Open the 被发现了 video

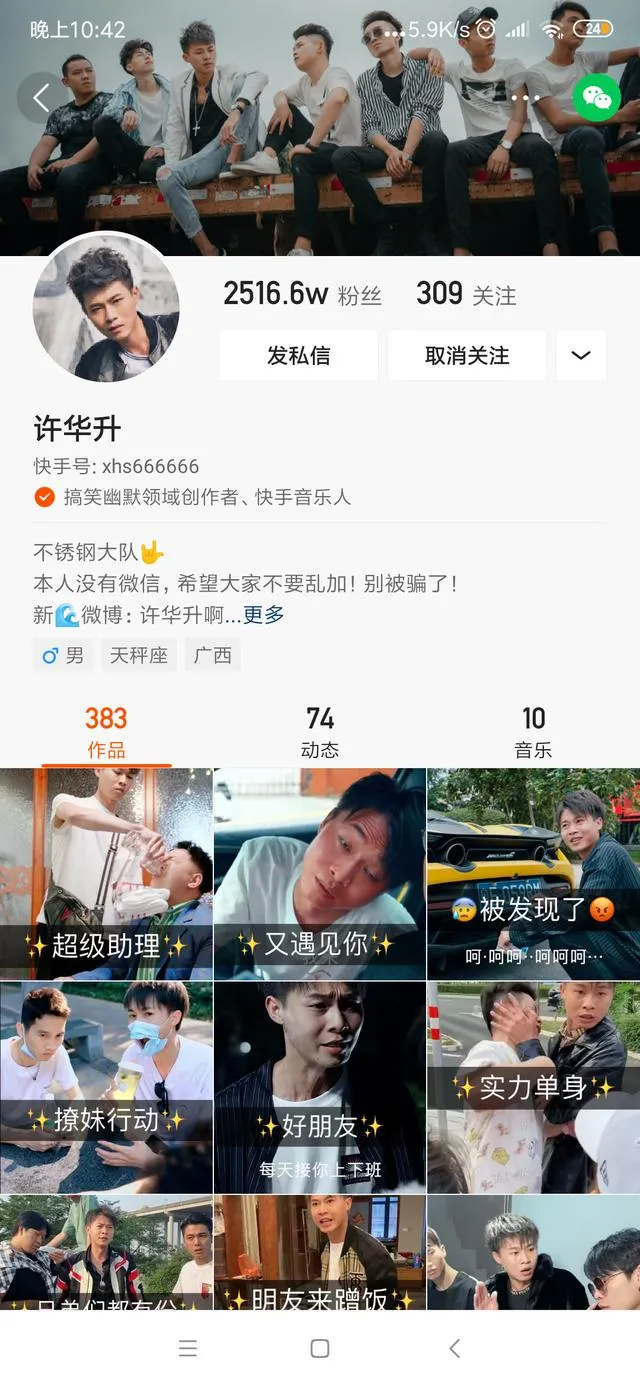(x=533, y=874)
